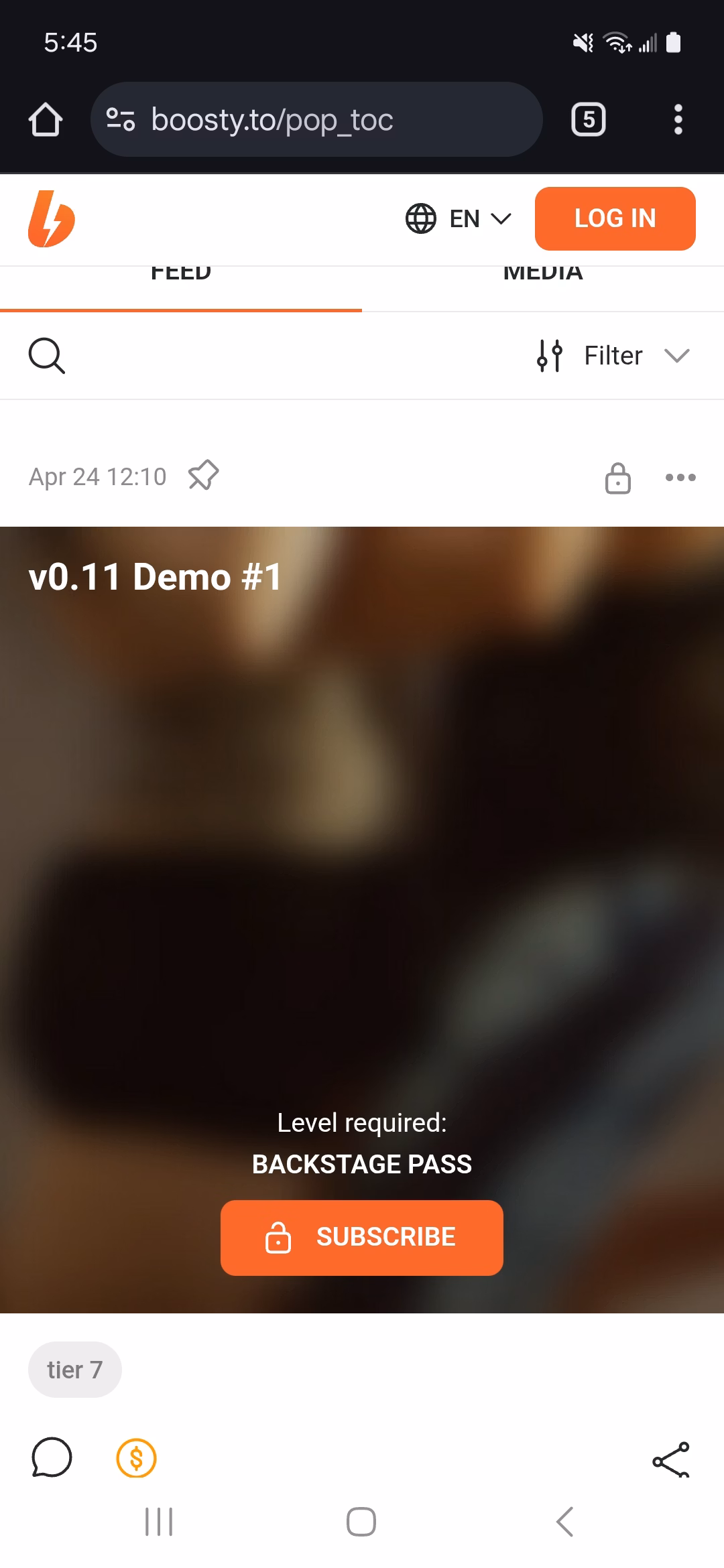Send a donation via the dollar icon
This screenshot has width=724, height=1568.
[136, 1458]
